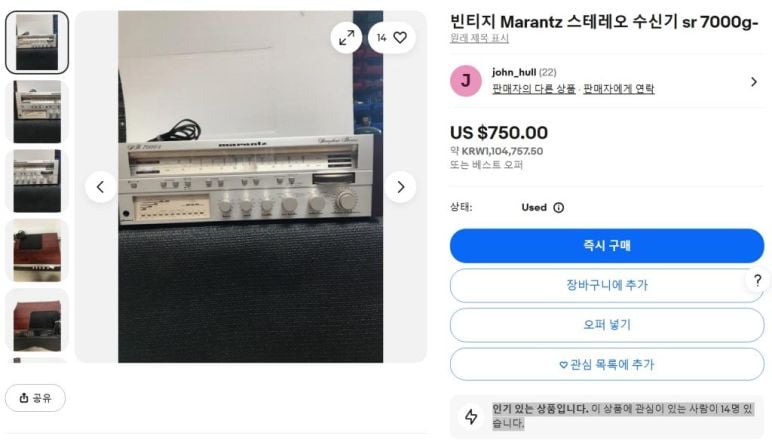Show the next product image
Viewport: 772px width, 445px height.
[x=400, y=186]
